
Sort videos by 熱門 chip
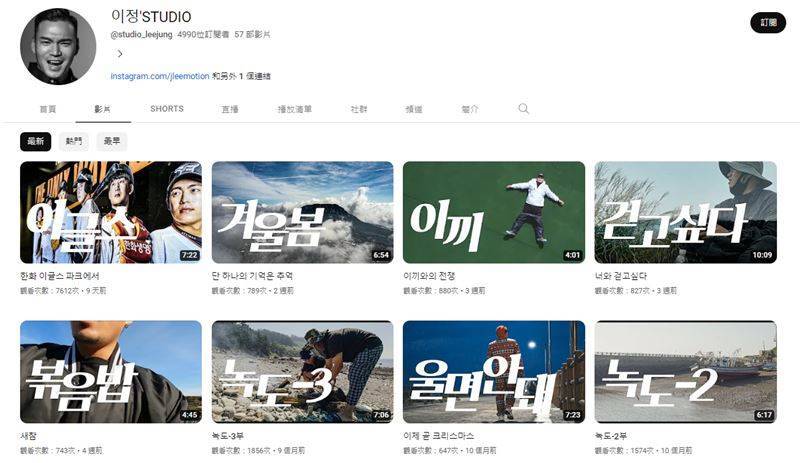click(x=72, y=142)
